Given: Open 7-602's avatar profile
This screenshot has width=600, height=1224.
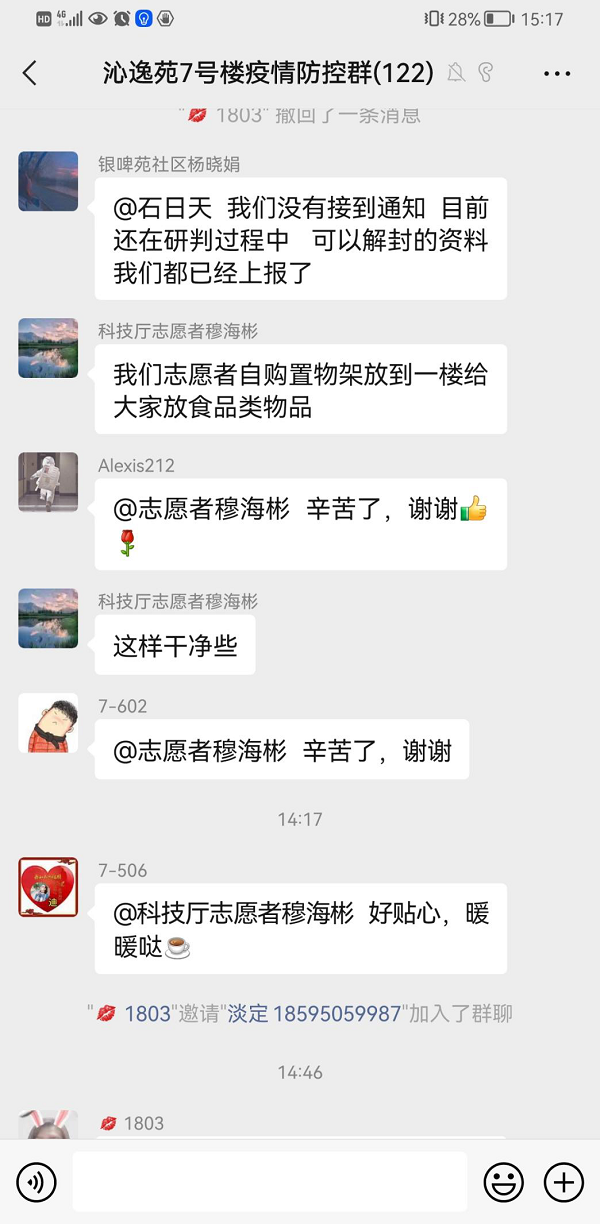Looking at the screenshot, I should (x=48, y=723).
